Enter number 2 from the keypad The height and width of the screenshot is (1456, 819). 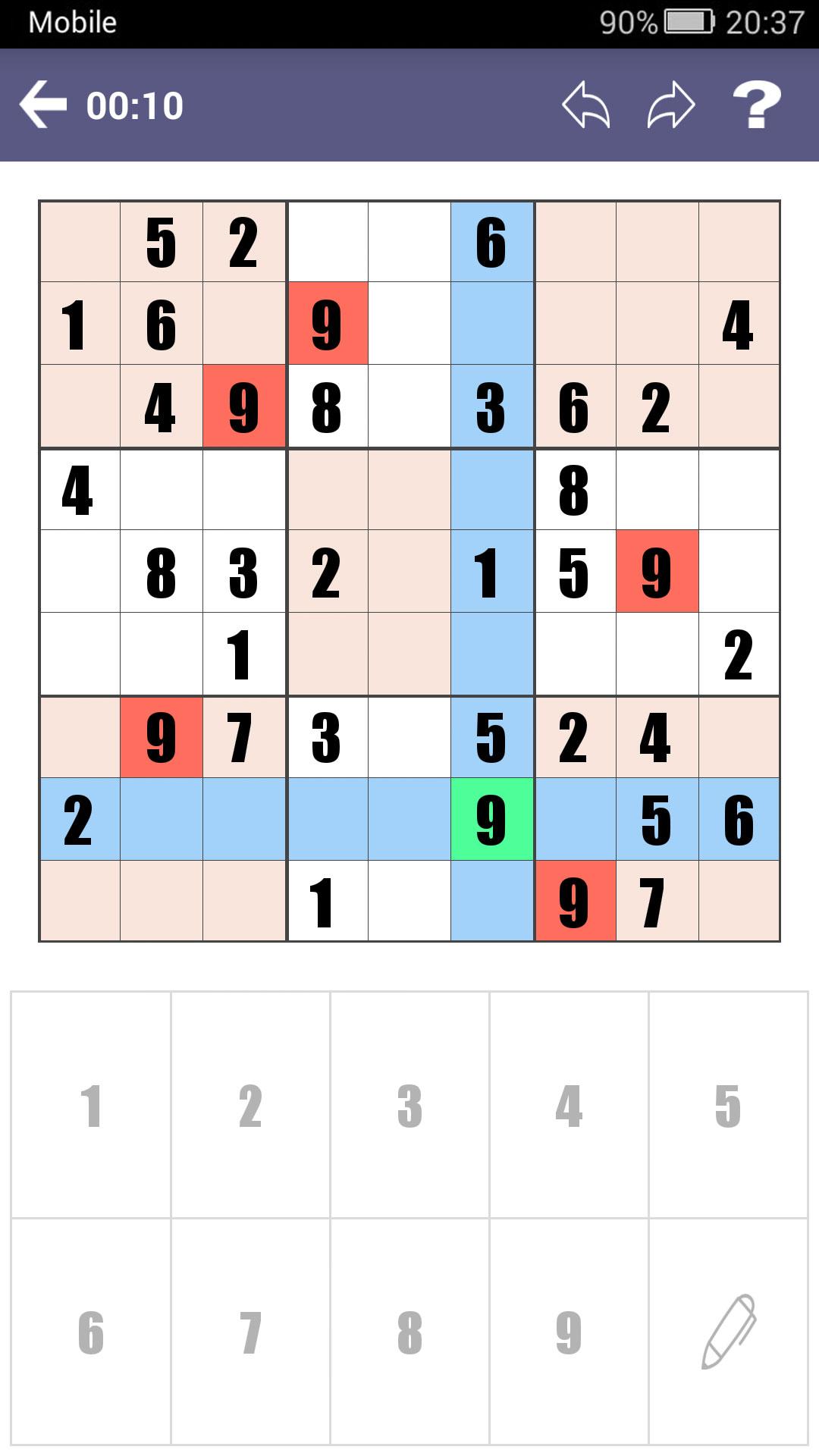pos(250,1106)
